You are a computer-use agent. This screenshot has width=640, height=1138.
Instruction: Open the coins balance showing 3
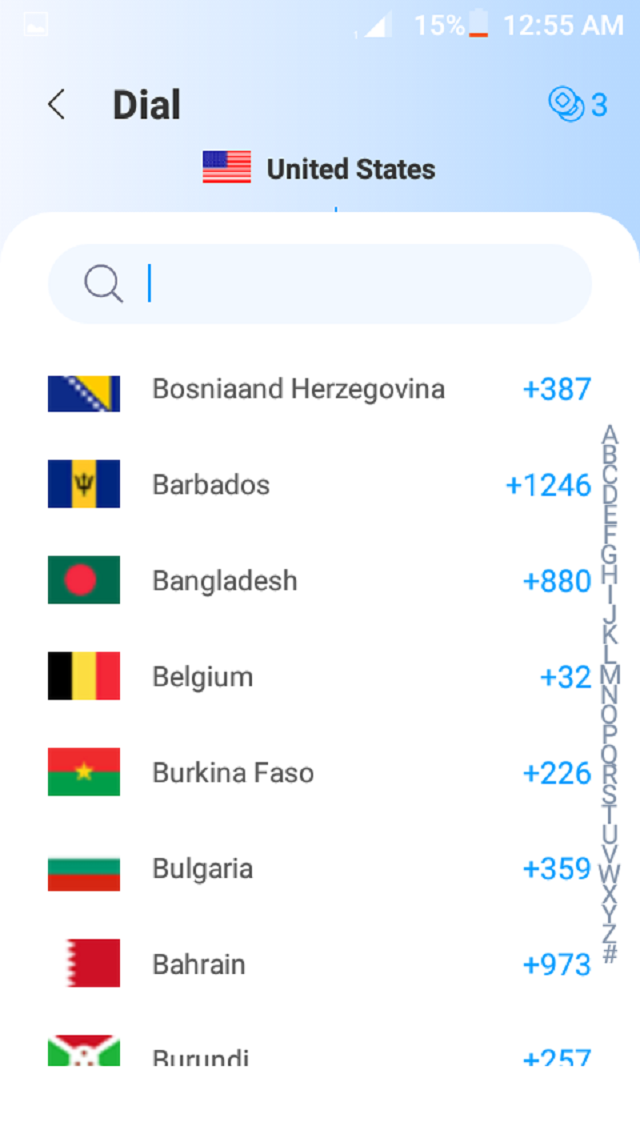pos(578,104)
